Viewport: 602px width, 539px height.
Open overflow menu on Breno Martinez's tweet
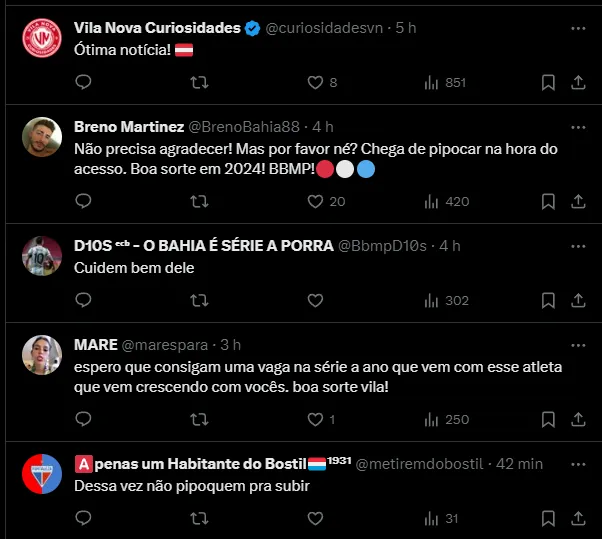pyautogui.click(x=578, y=127)
